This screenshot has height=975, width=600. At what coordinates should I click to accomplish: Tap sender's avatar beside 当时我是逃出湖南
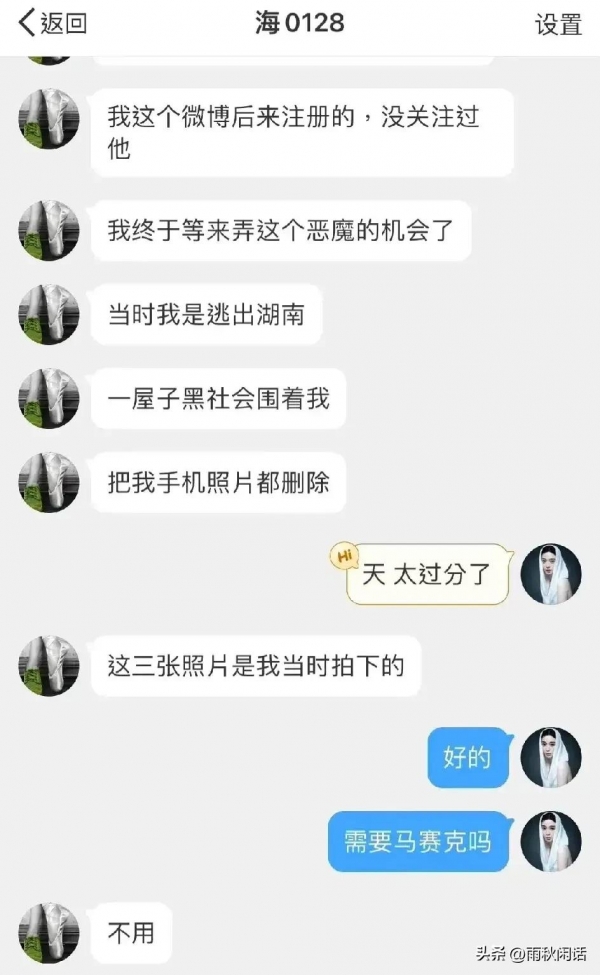(48, 316)
